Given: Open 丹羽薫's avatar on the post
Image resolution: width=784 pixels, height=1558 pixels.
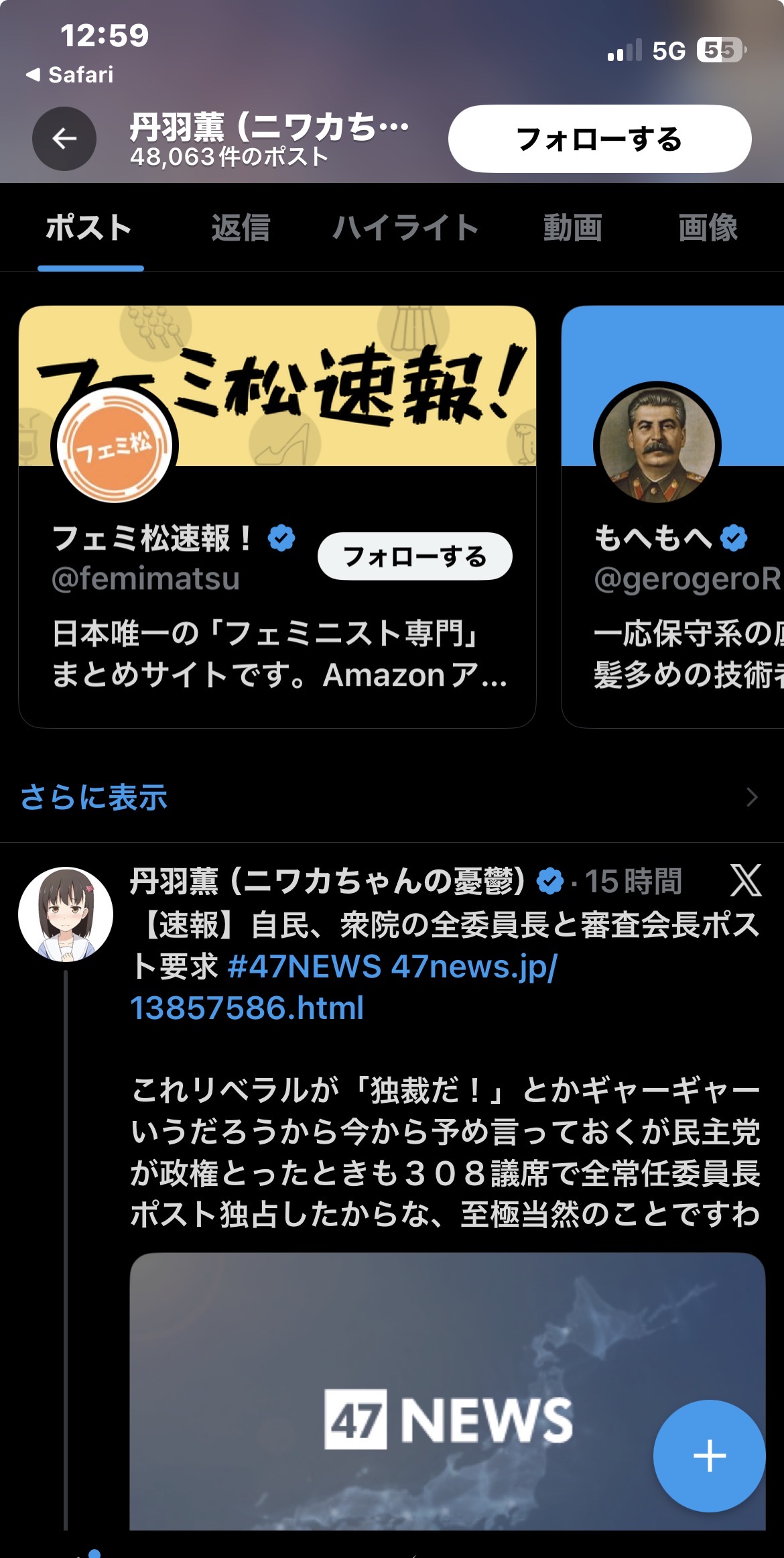Looking at the screenshot, I should [x=66, y=913].
